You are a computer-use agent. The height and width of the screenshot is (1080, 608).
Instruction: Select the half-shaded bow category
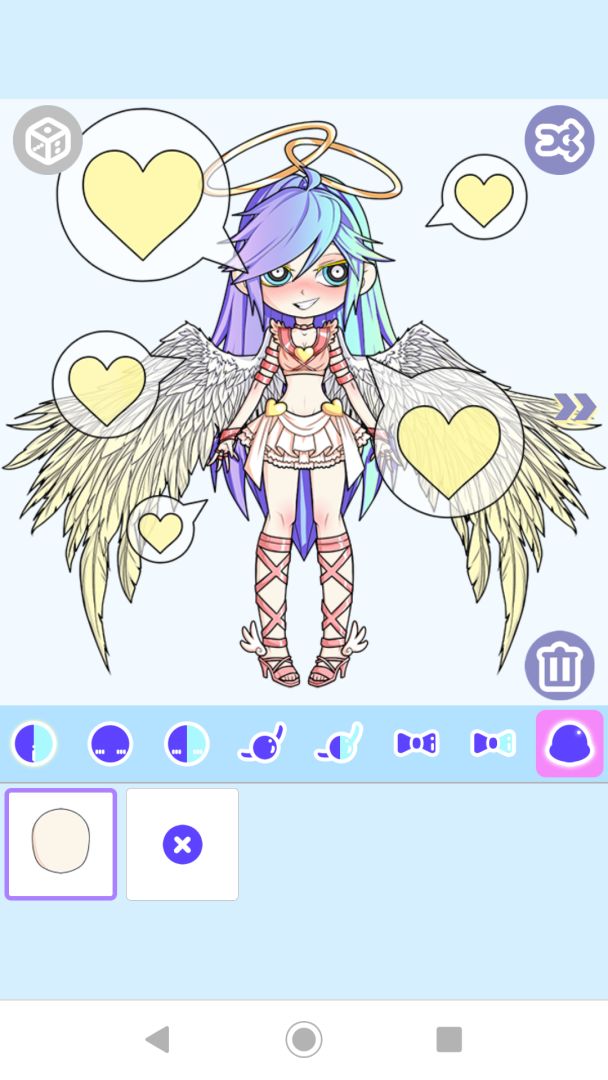click(493, 744)
